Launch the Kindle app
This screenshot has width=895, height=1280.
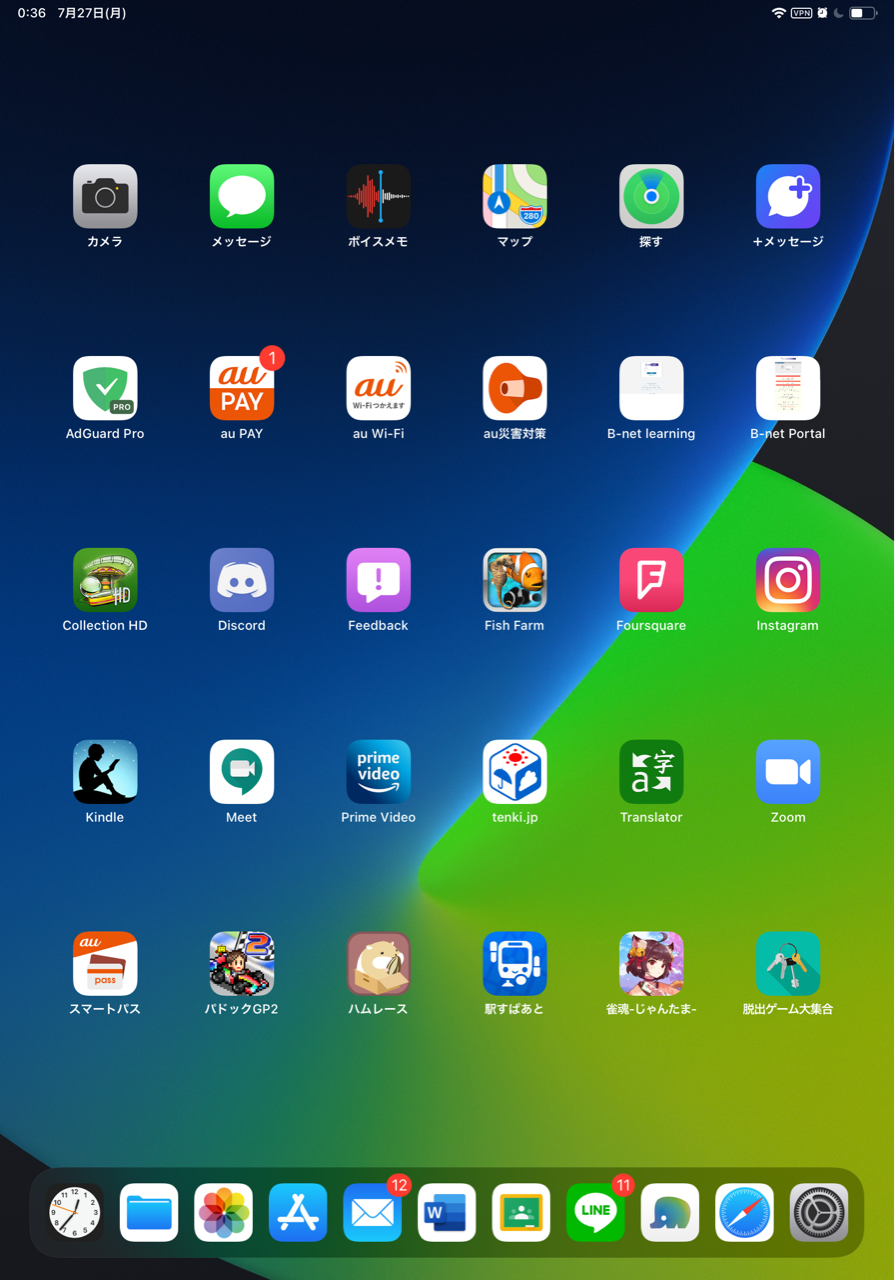pyautogui.click(x=105, y=772)
